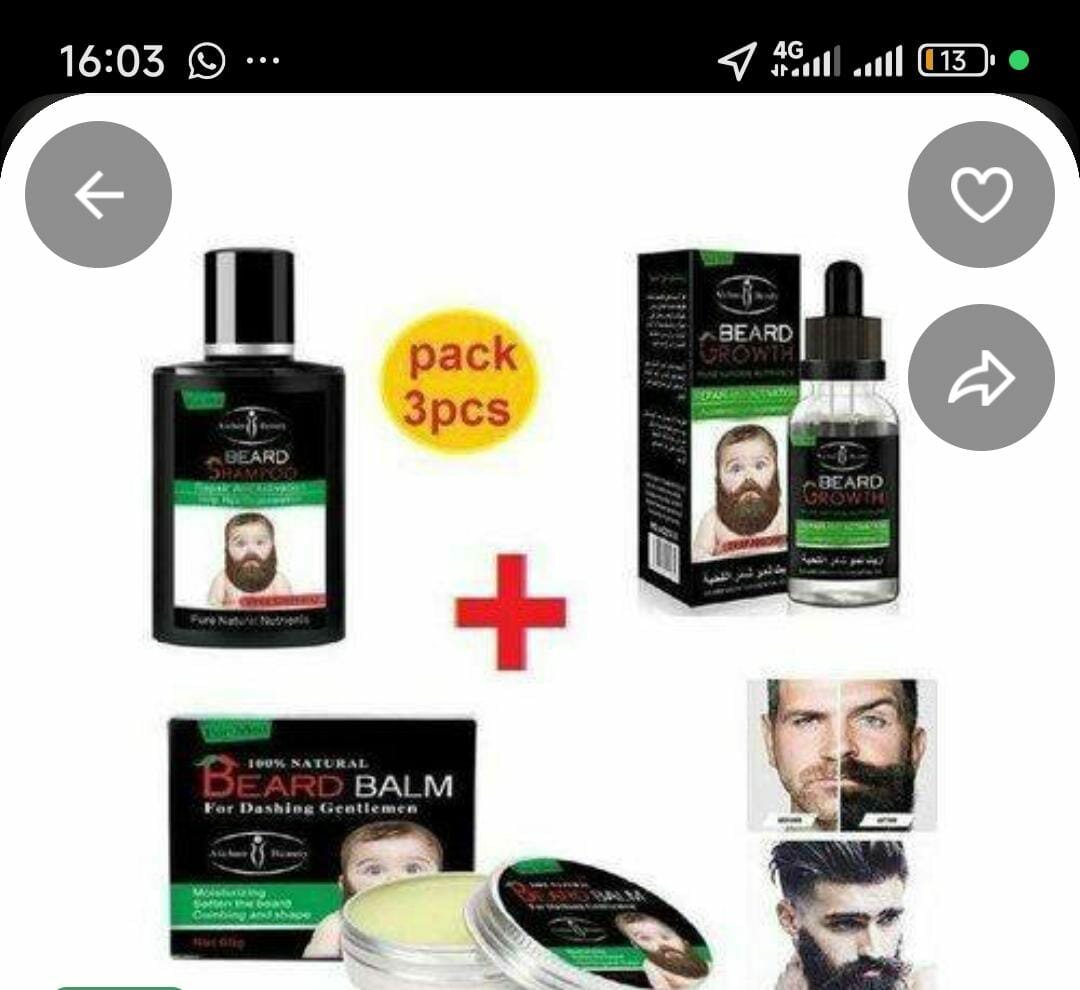Screen dimensions: 1080x990
Task: Open the beard pack product image
Action: tap(540, 600)
